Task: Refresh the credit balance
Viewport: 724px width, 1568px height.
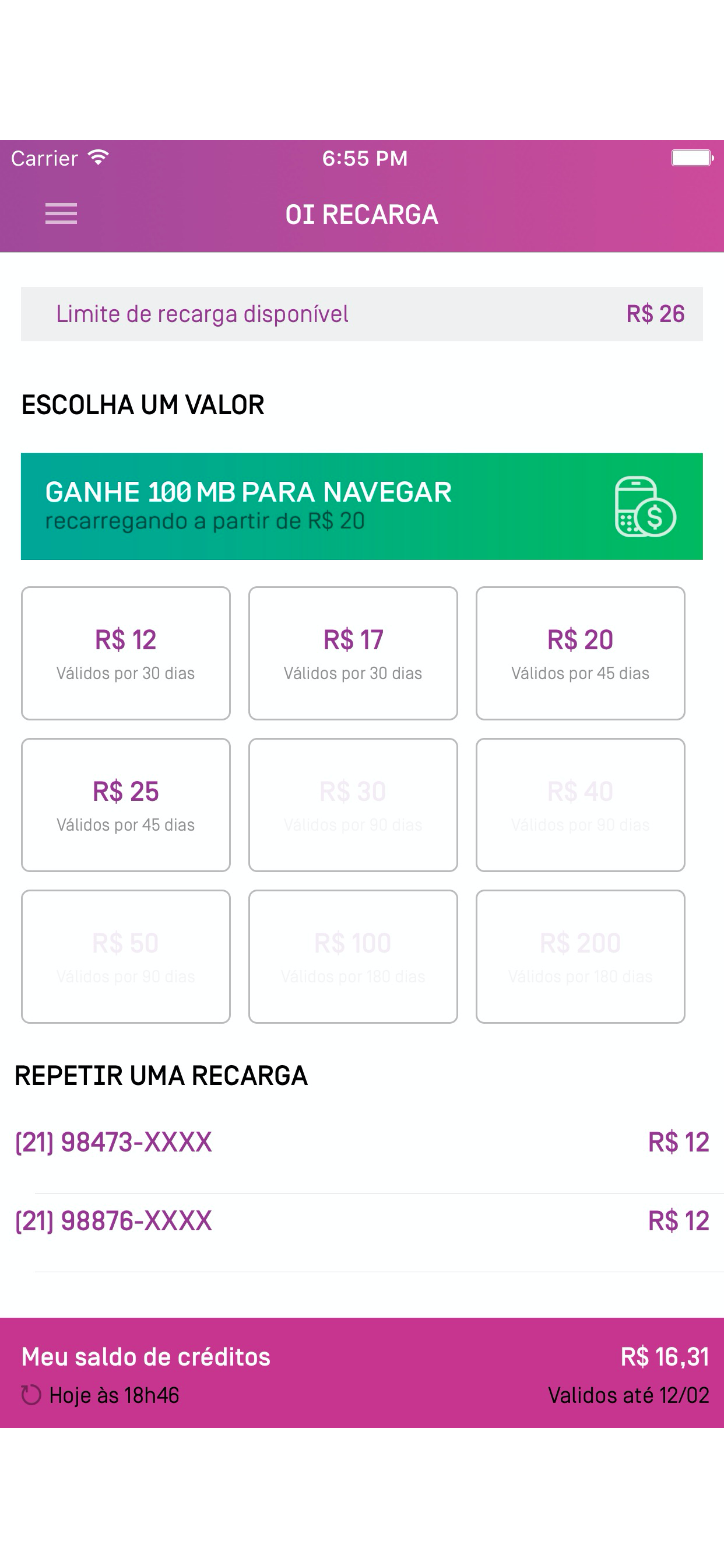Action: [x=31, y=1395]
